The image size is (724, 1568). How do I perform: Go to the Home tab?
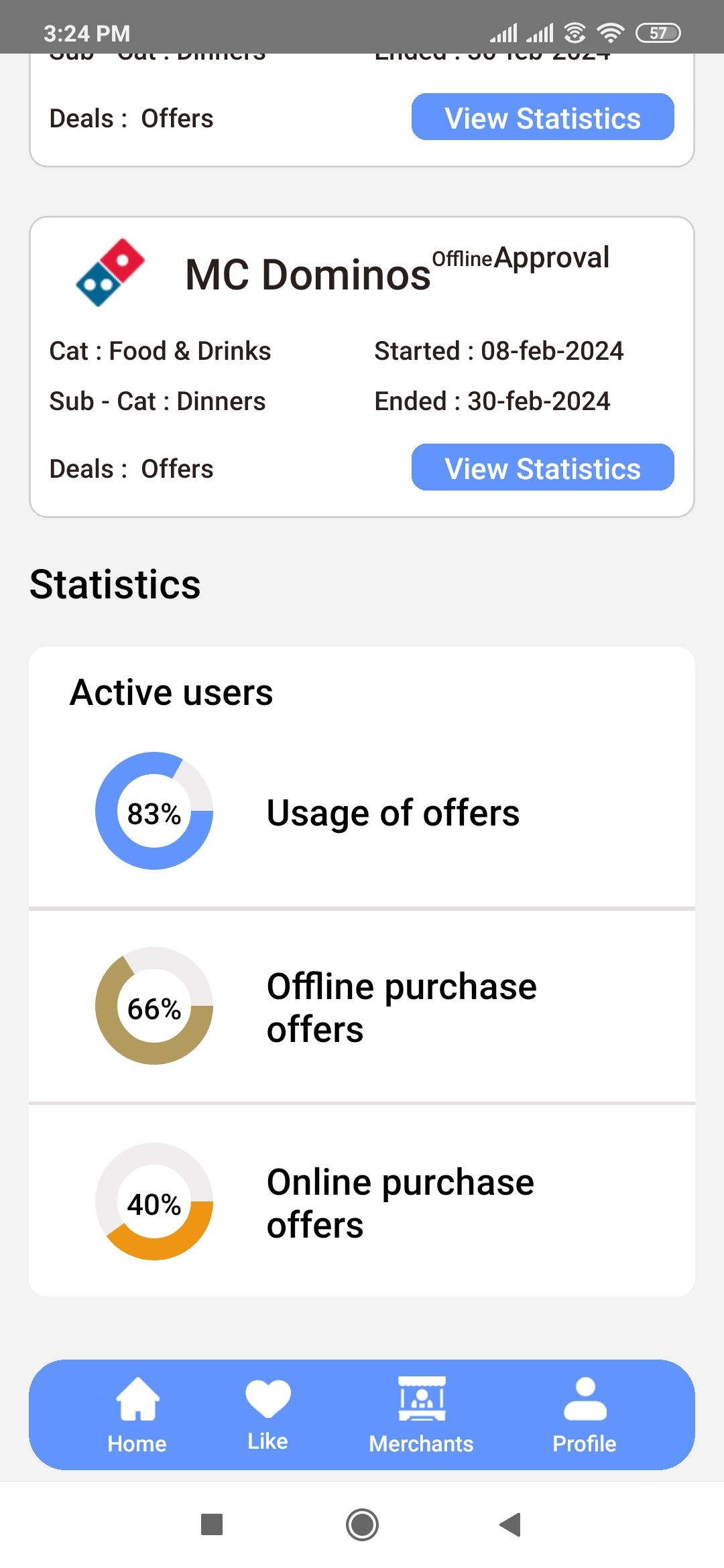[137, 1415]
